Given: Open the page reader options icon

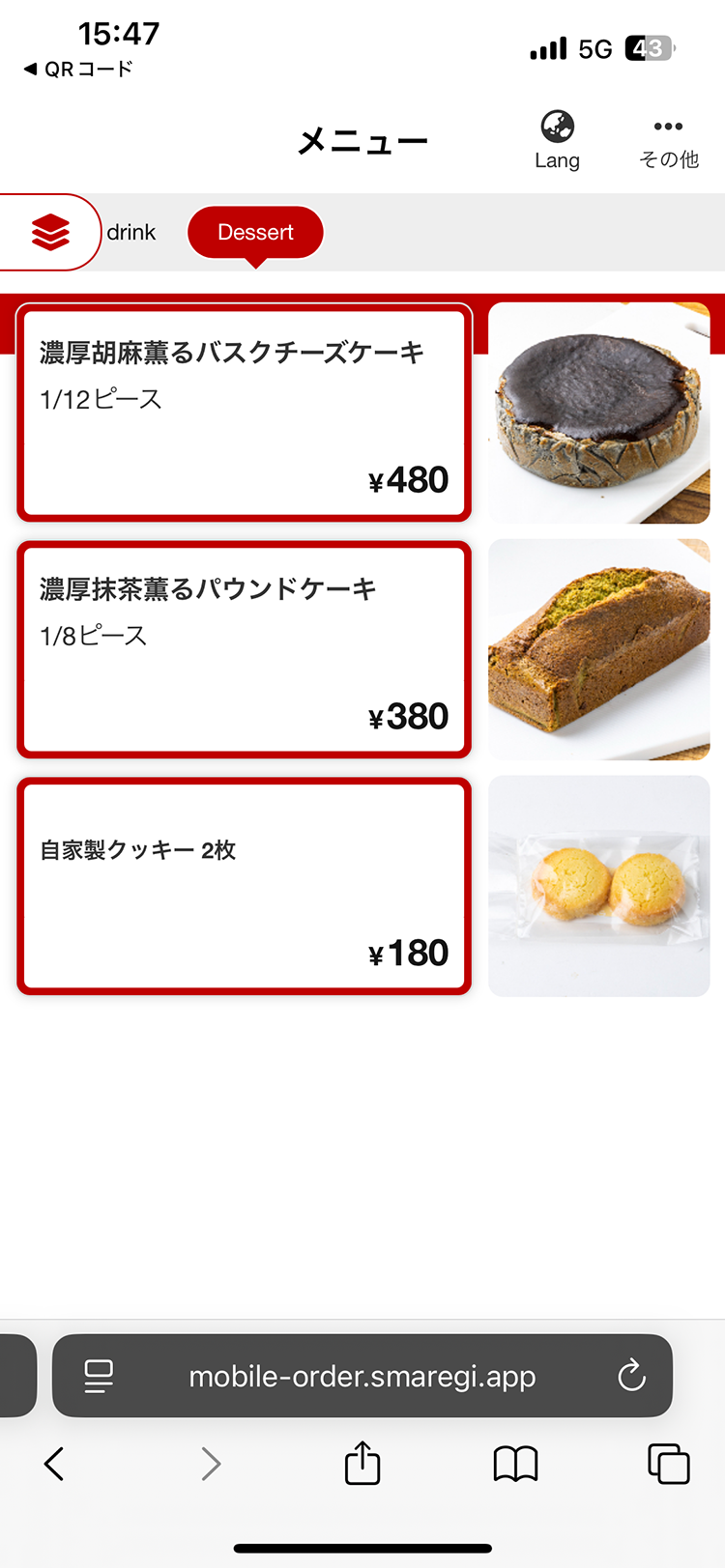Looking at the screenshot, I should [x=99, y=1376].
